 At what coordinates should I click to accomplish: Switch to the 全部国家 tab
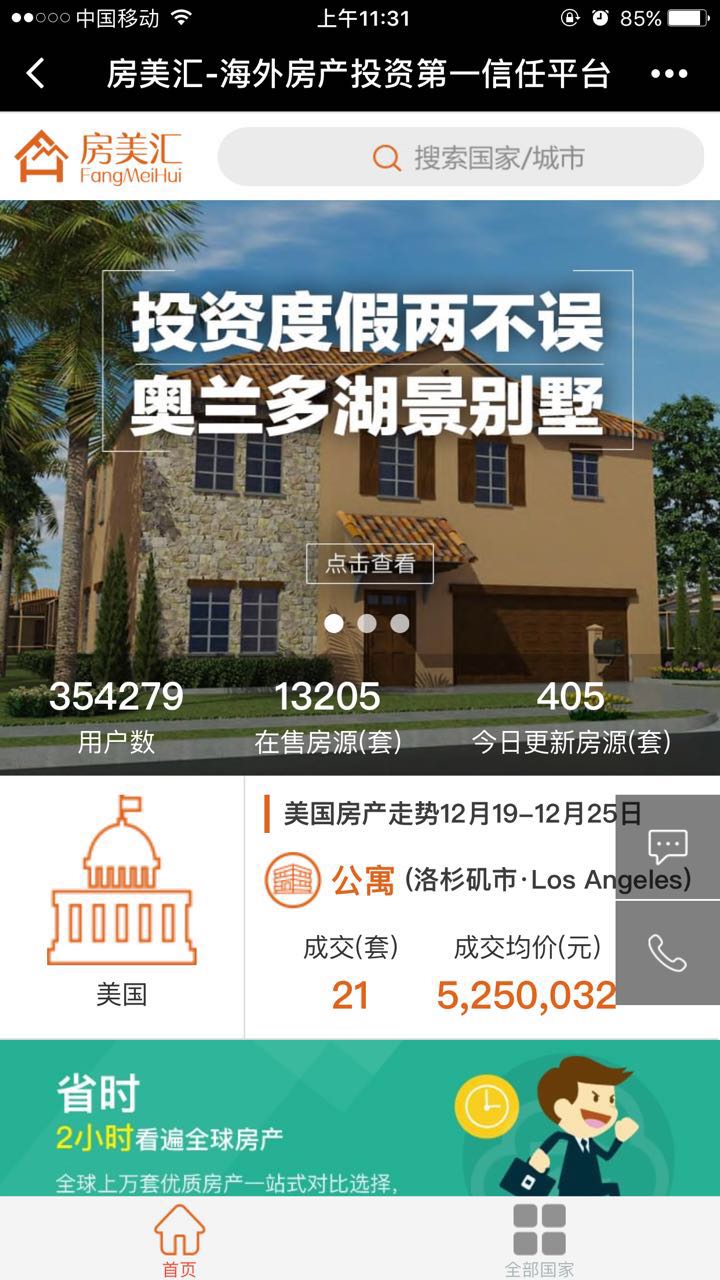539,1240
